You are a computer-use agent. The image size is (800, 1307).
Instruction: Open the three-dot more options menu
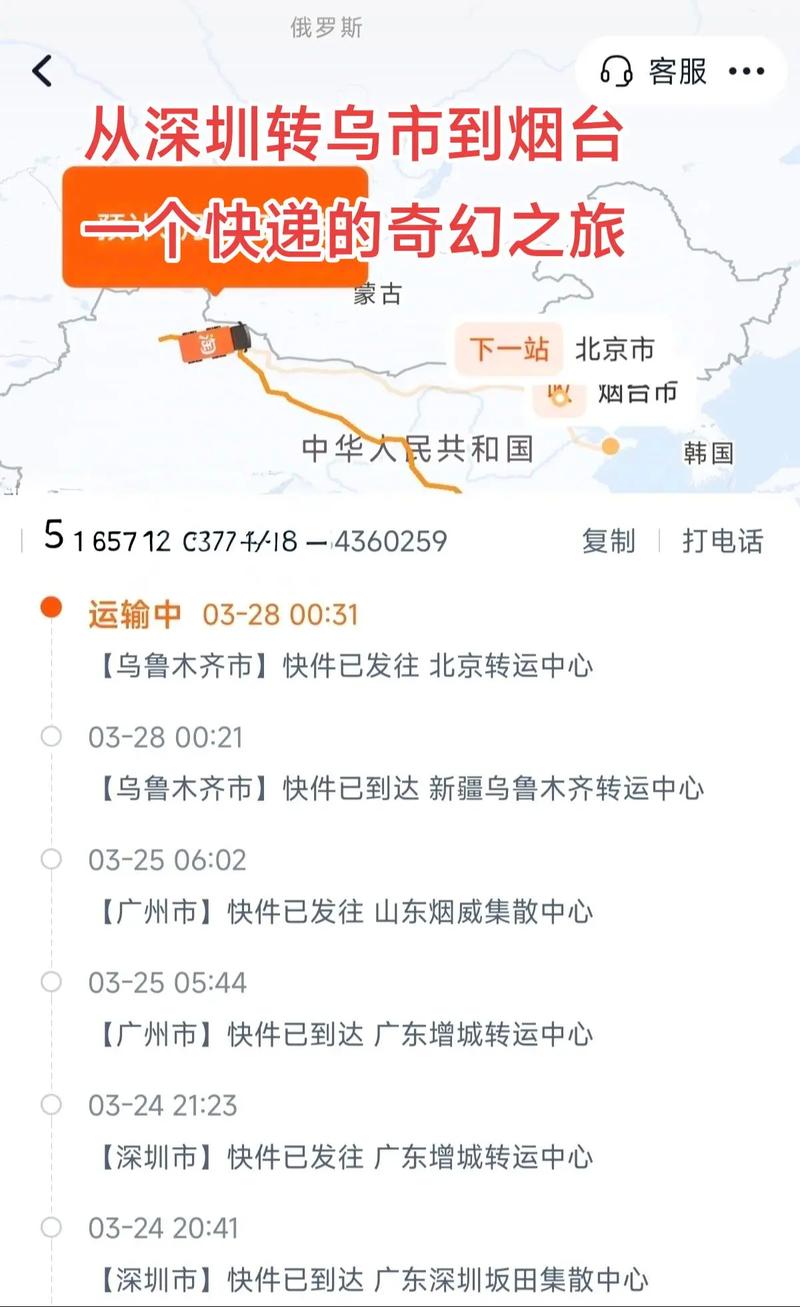pos(745,71)
